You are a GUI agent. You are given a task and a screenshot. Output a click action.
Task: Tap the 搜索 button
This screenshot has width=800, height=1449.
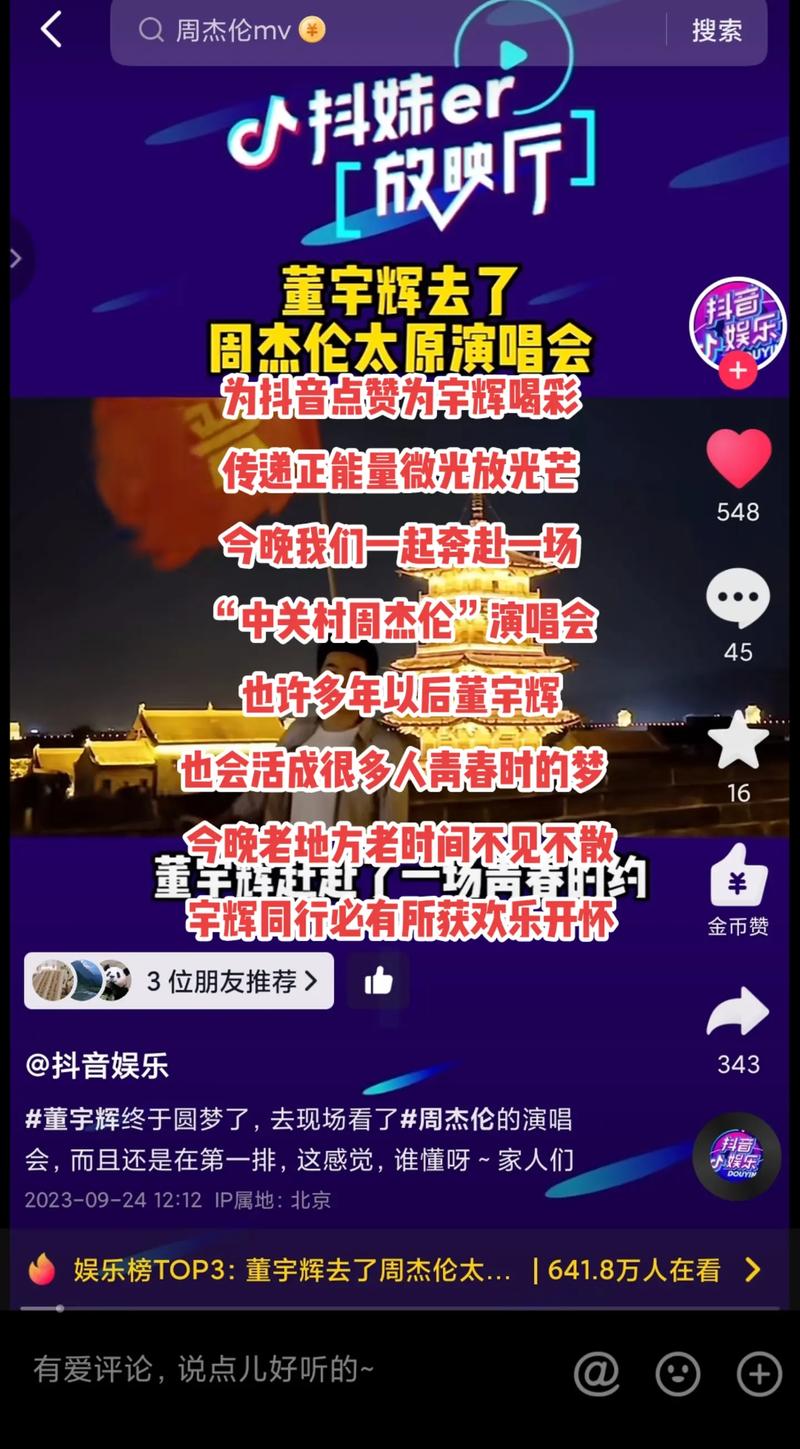tap(716, 31)
